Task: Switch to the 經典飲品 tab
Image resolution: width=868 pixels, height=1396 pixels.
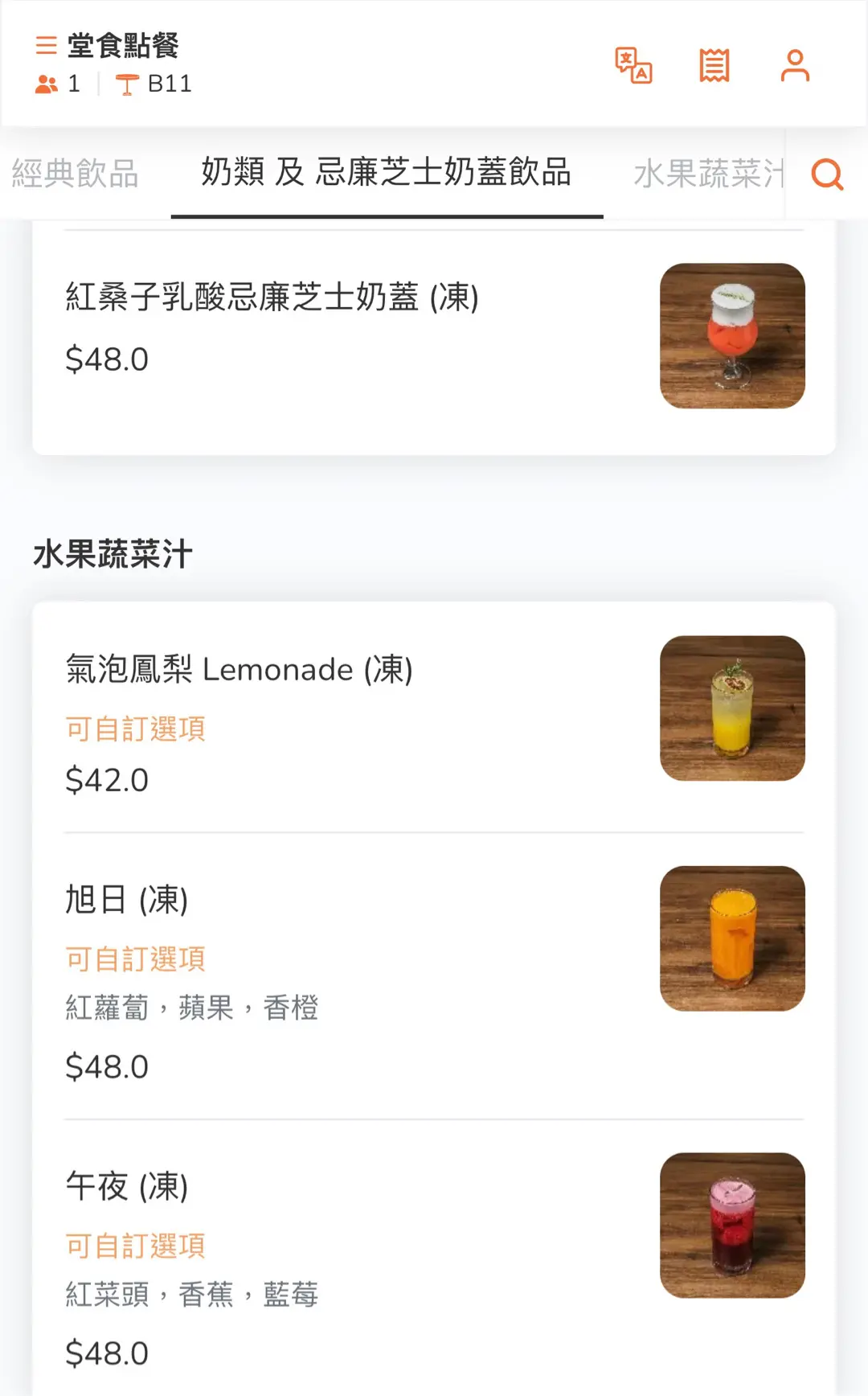Action: click(x=76, y=173)
